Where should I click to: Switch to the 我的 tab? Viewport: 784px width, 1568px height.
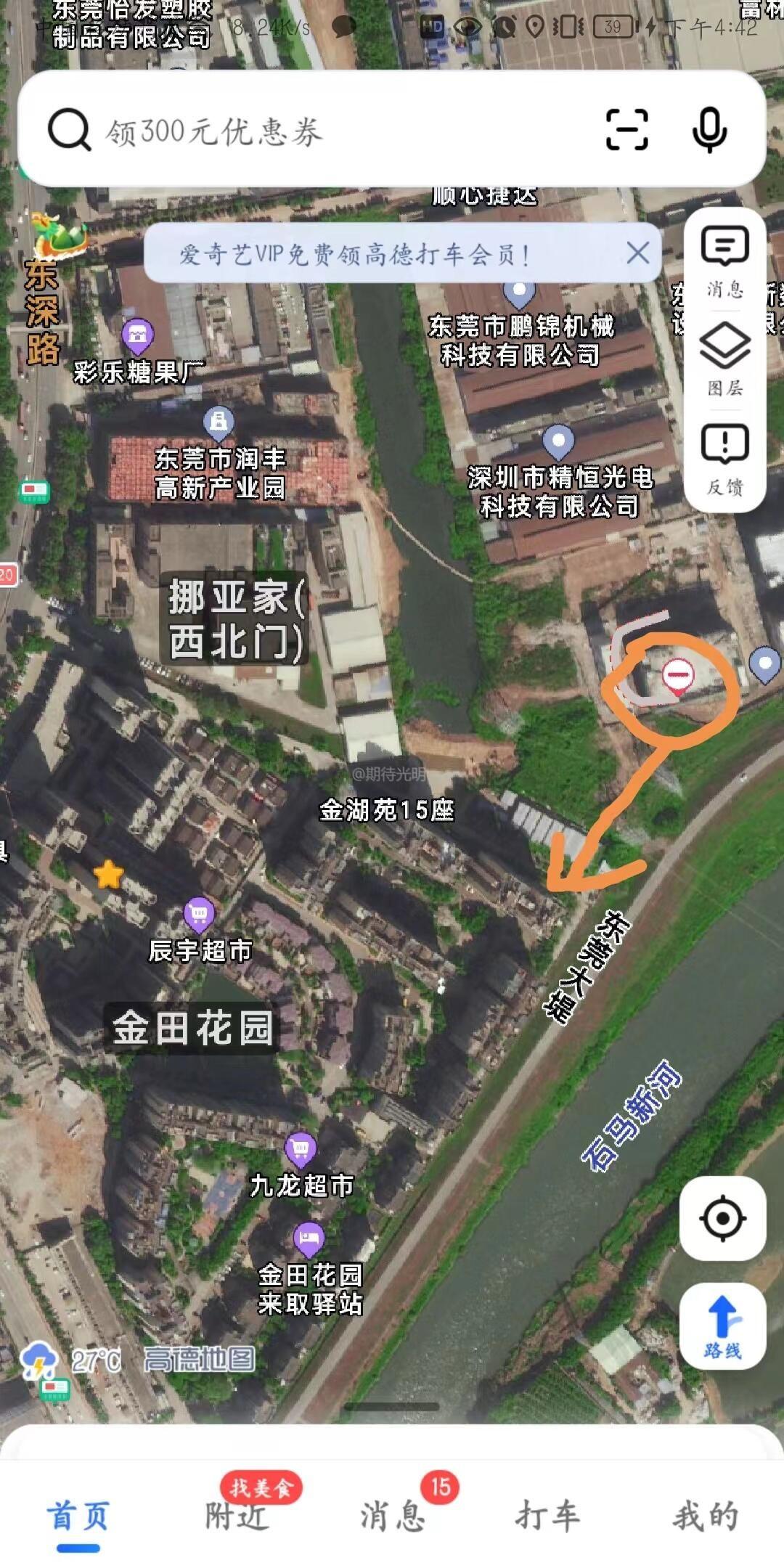[704, 1516]
